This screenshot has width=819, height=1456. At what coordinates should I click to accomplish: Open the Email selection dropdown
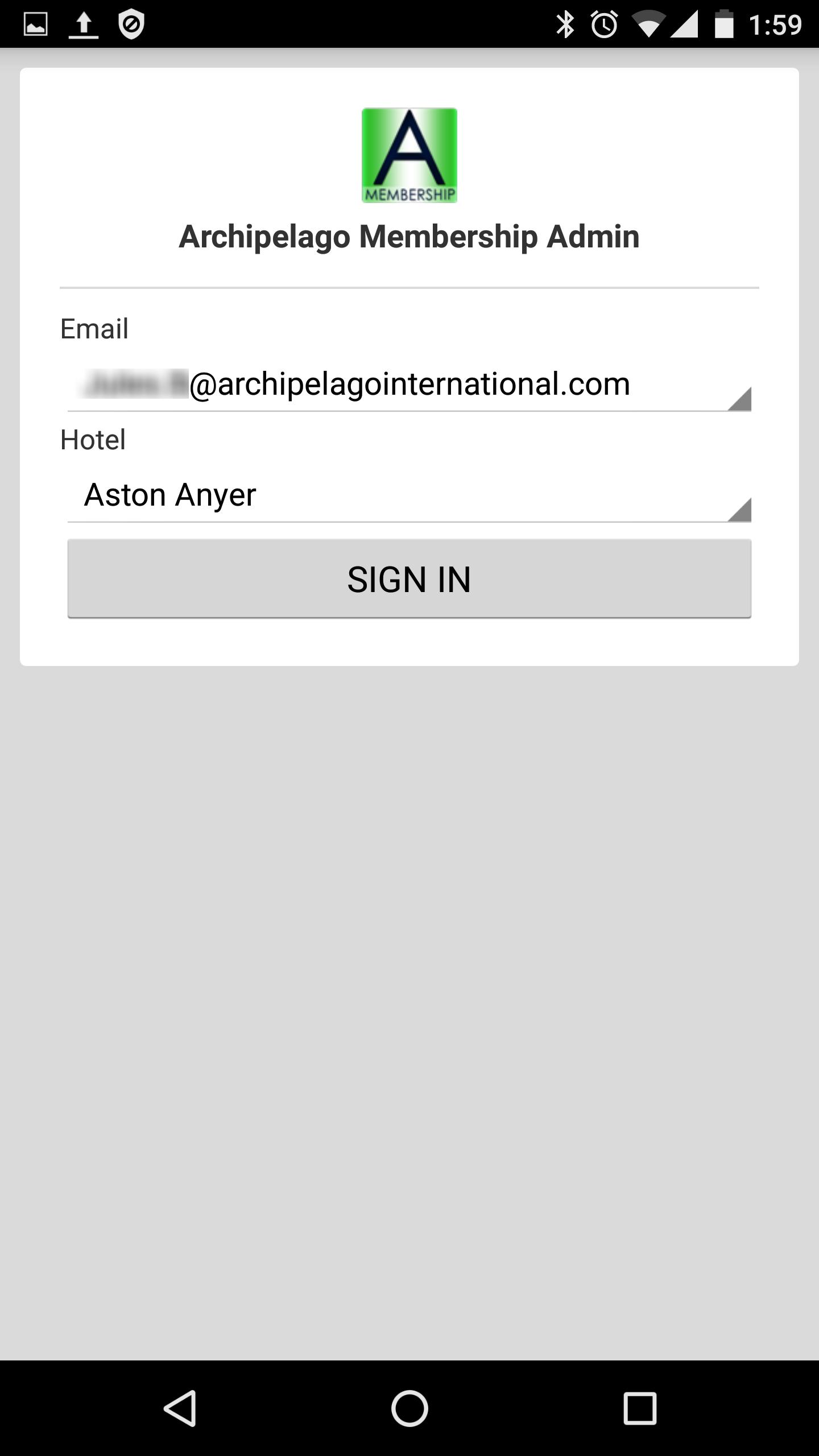(x=409, y=386)
